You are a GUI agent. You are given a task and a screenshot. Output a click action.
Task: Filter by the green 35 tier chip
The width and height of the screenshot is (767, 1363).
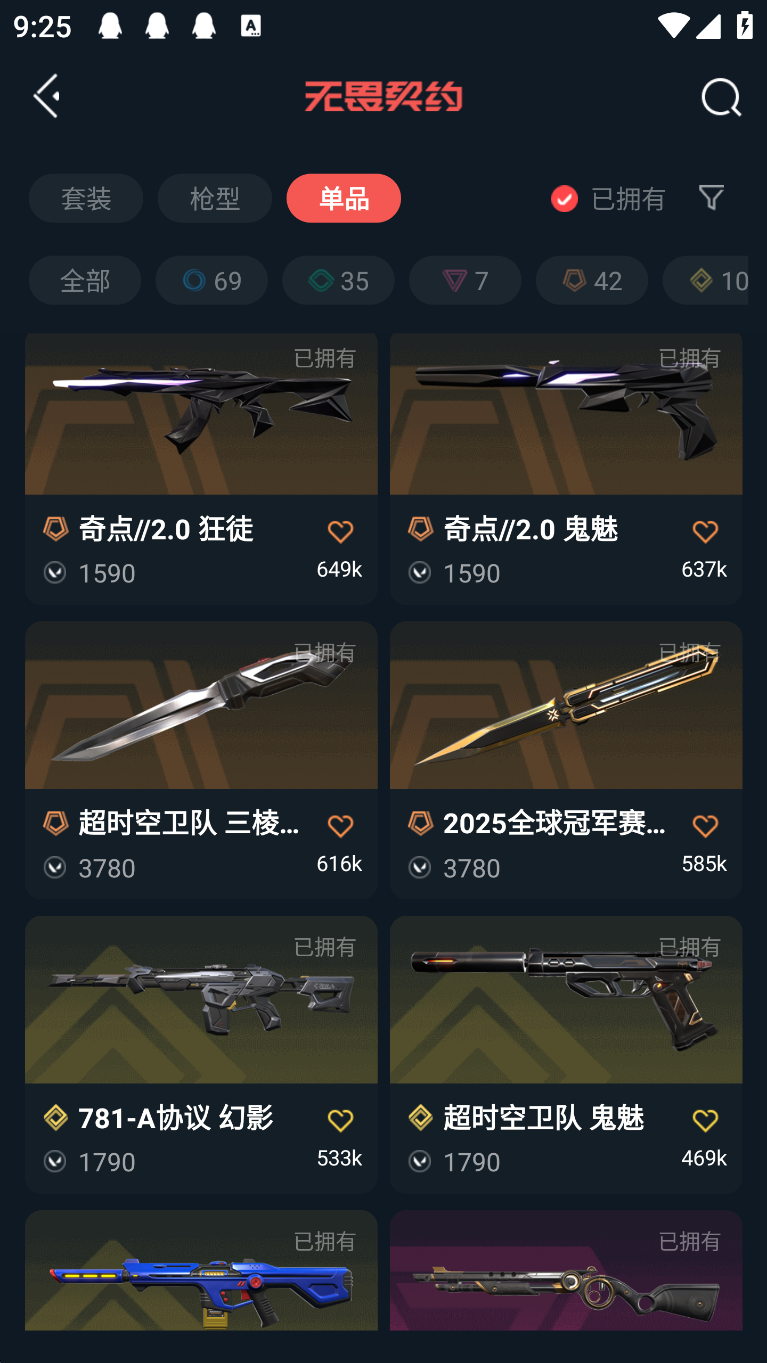point(339,280)
